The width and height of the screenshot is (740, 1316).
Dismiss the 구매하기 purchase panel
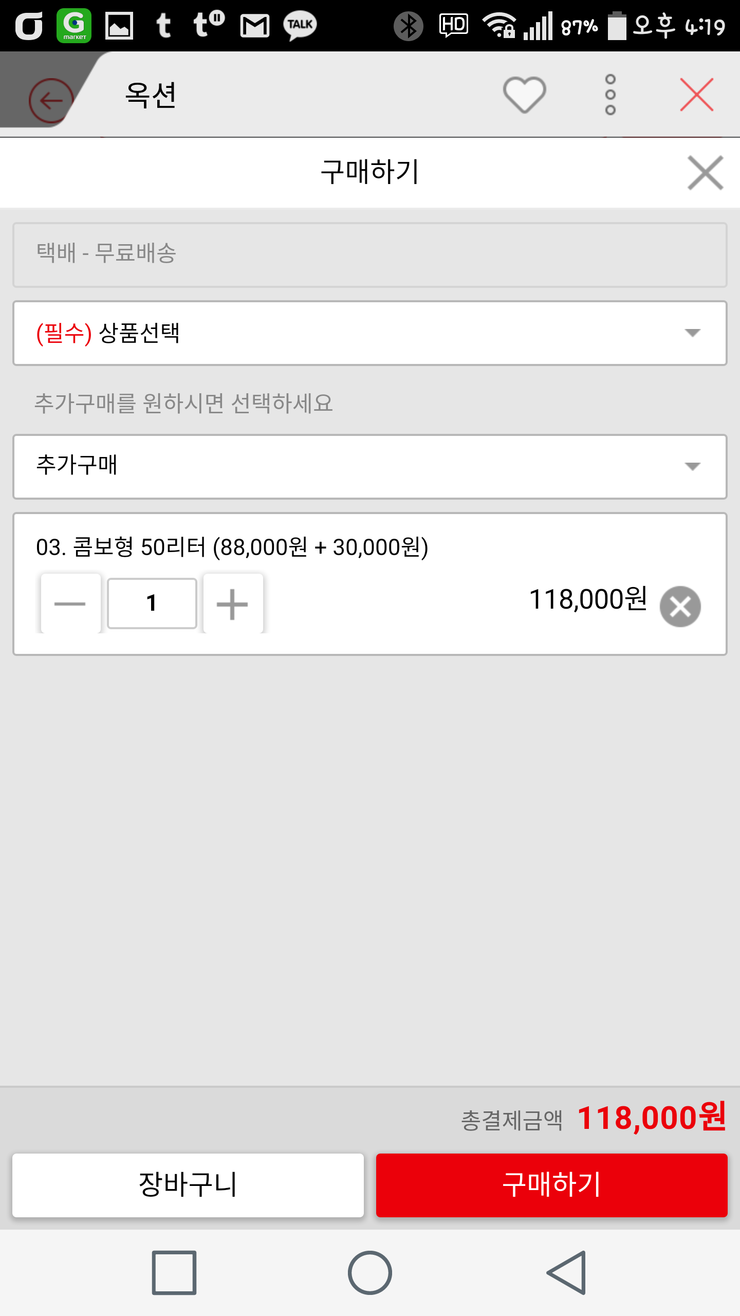[705, 173]
